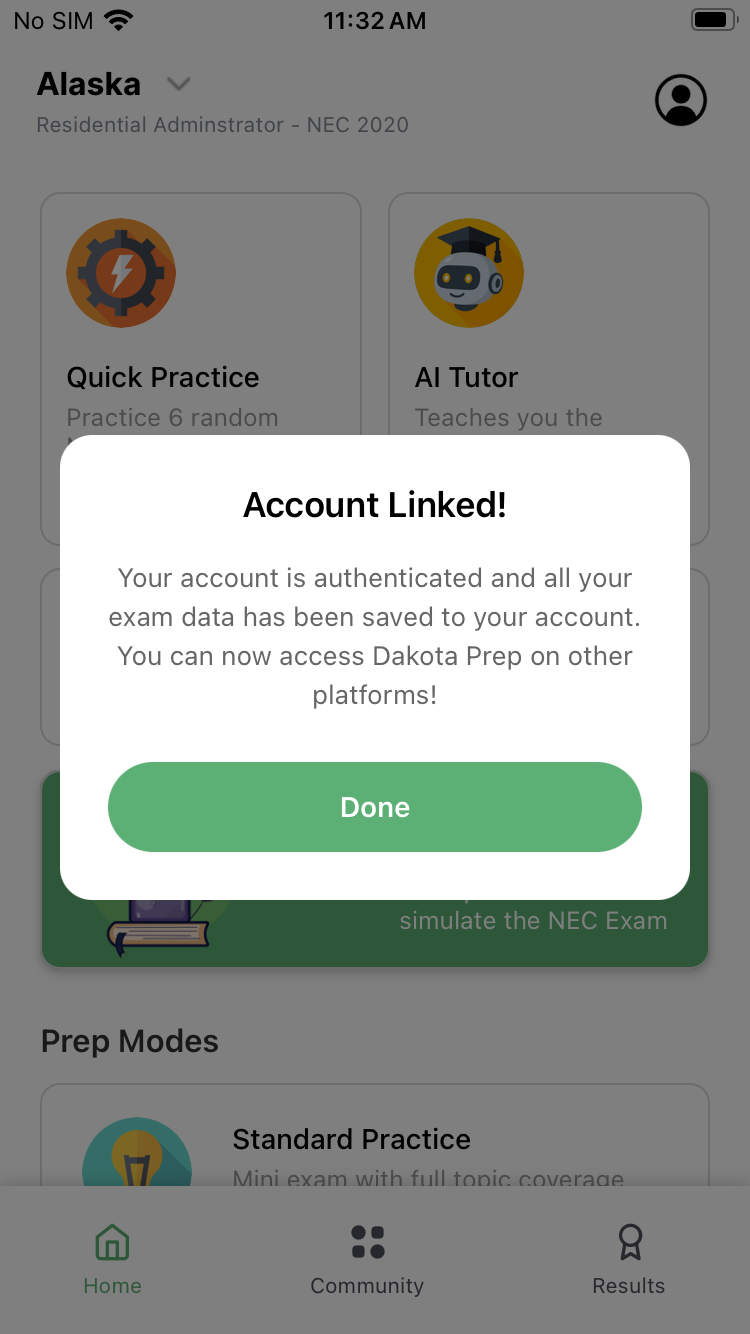The height and width of the screenshot is (1334, 750).
Task: Open the profile account icon
Action: [681, 100]
